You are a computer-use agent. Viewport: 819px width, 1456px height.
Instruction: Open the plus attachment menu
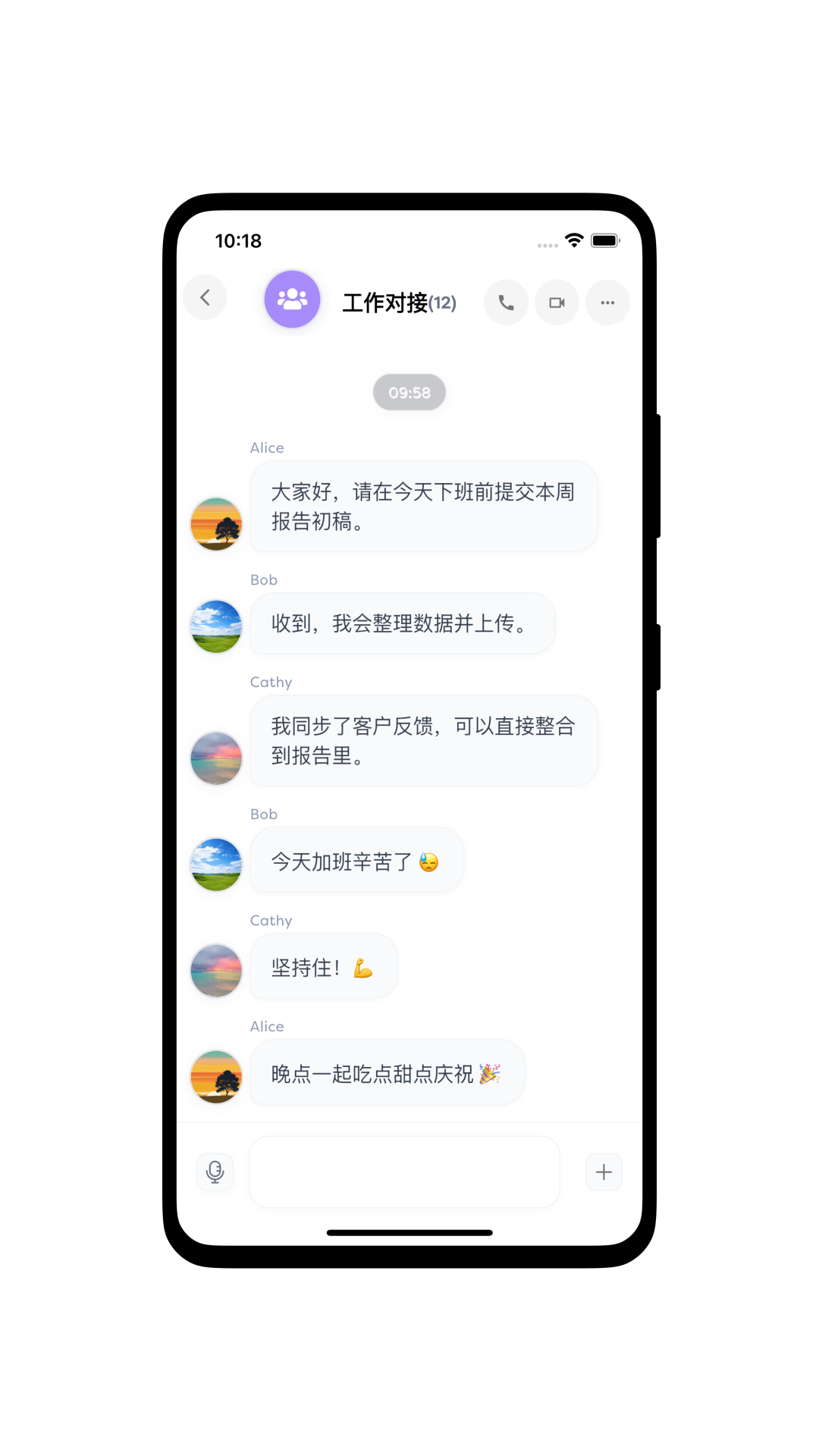pyautogui.click(x=604, y=1172)
